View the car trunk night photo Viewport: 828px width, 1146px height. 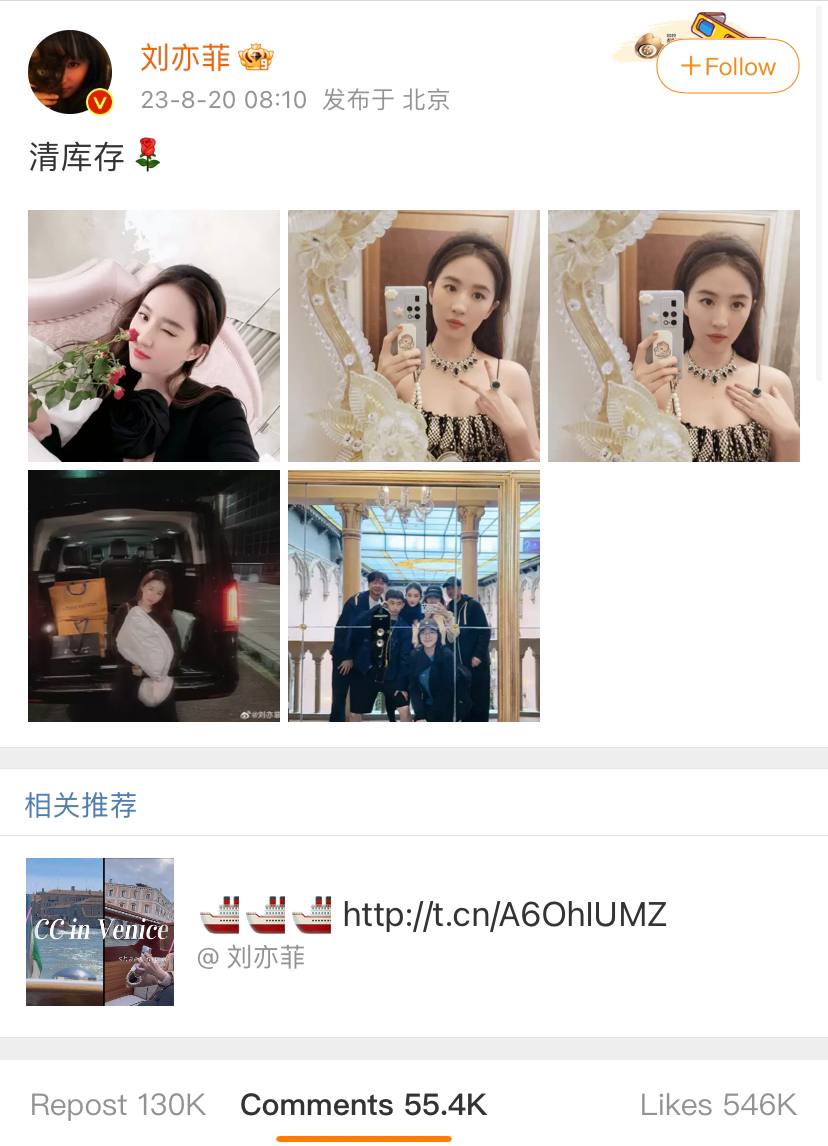click(154, 596)
